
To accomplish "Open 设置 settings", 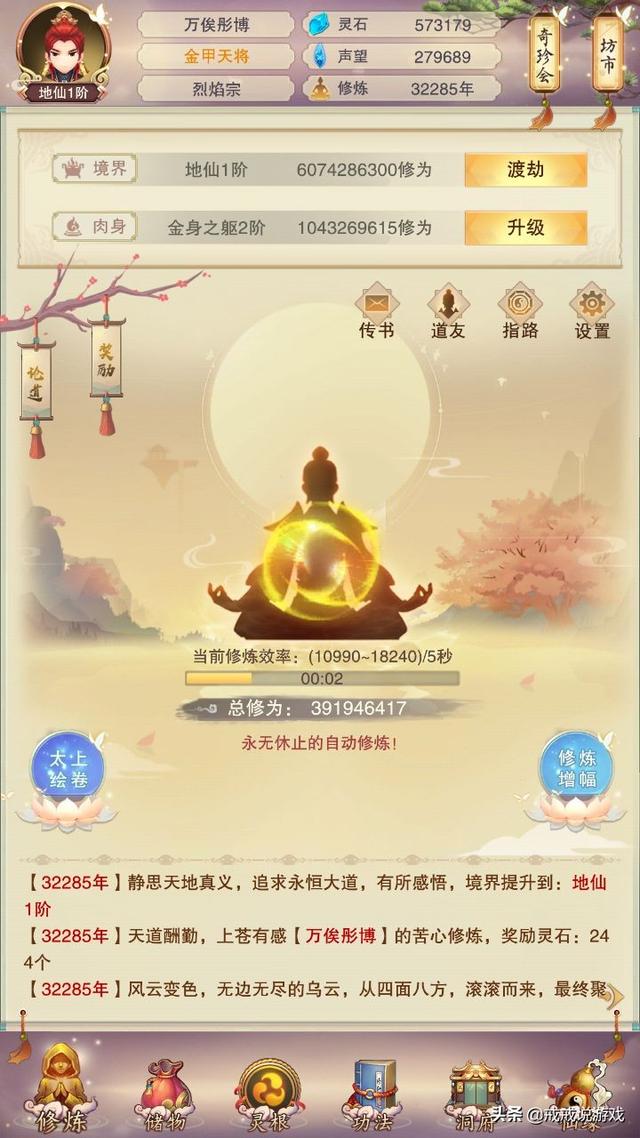I will 592,312.
